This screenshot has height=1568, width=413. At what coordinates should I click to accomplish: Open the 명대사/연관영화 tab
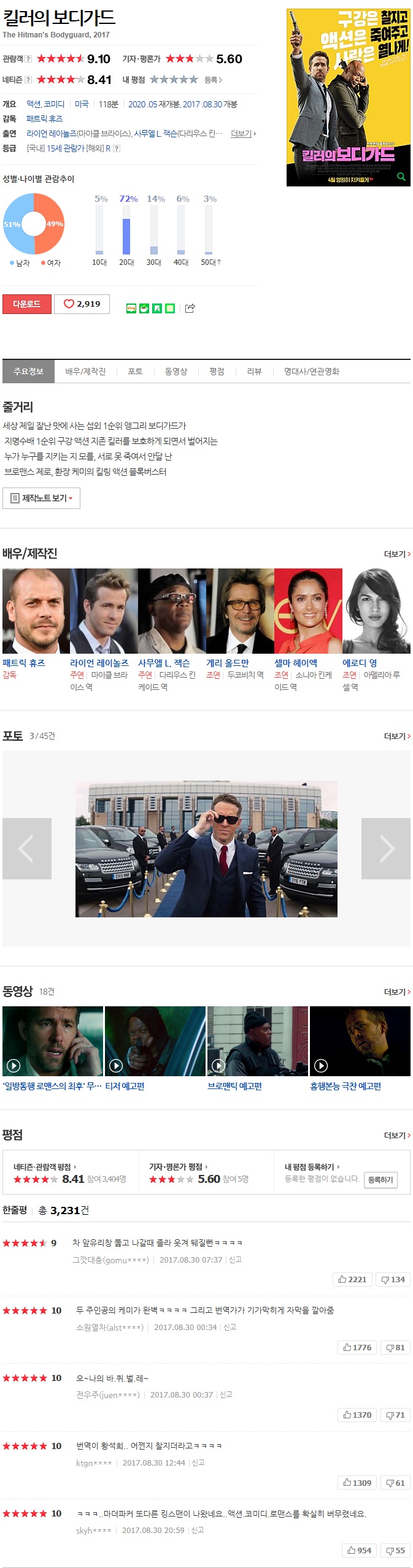pyautogui.click(x=311, y=372)
